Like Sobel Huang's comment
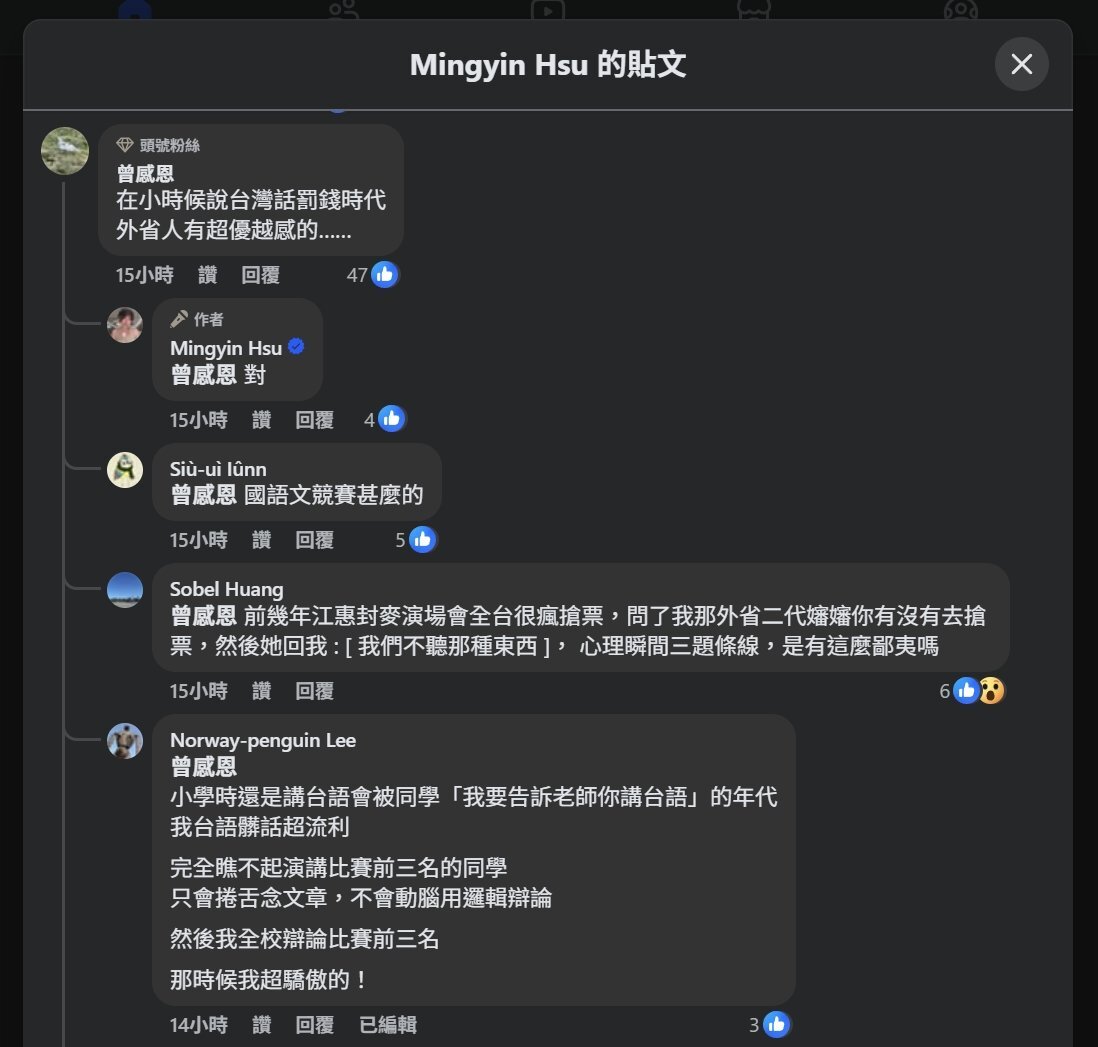This screenshot has height=1047, width=1098. tap(261, 691)
